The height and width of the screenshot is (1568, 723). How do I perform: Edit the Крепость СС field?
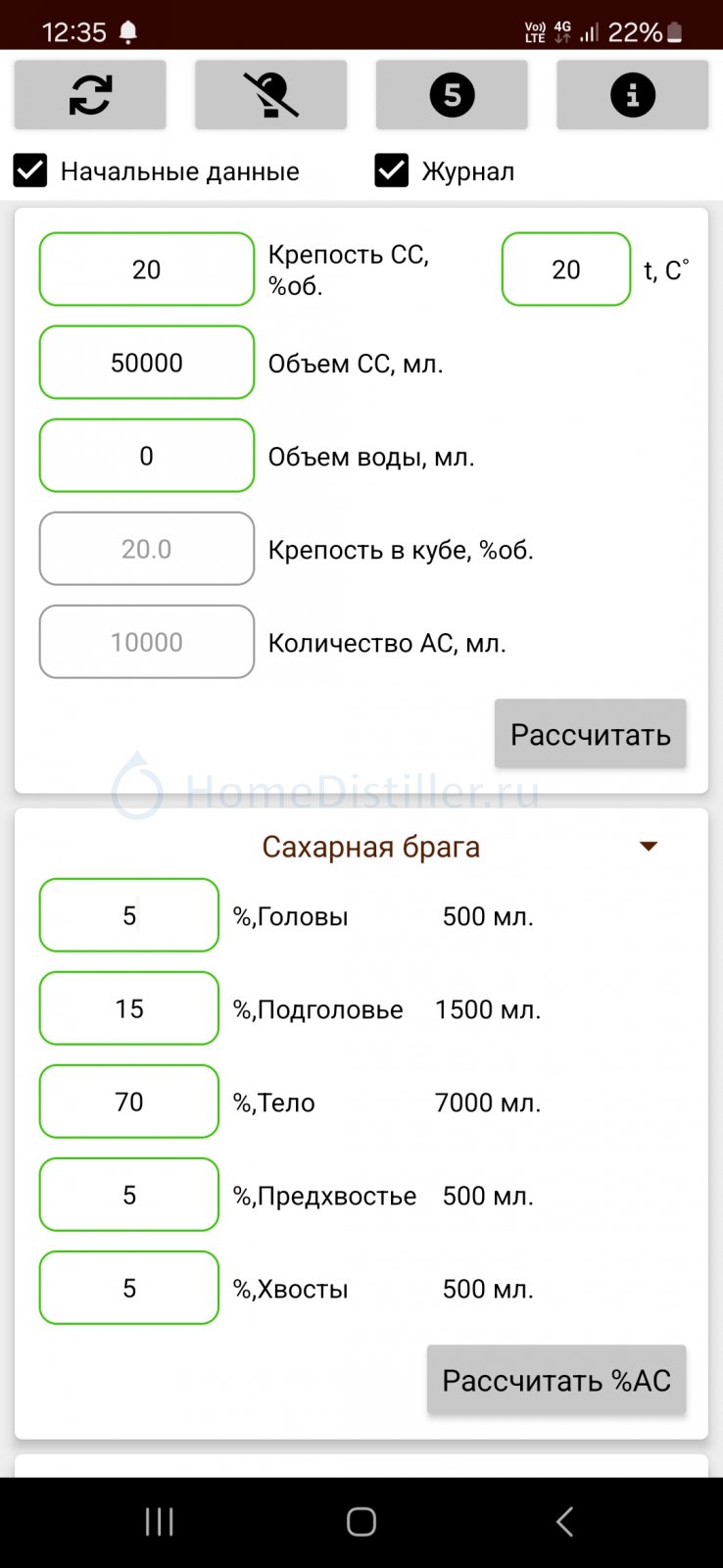(147, 269)
